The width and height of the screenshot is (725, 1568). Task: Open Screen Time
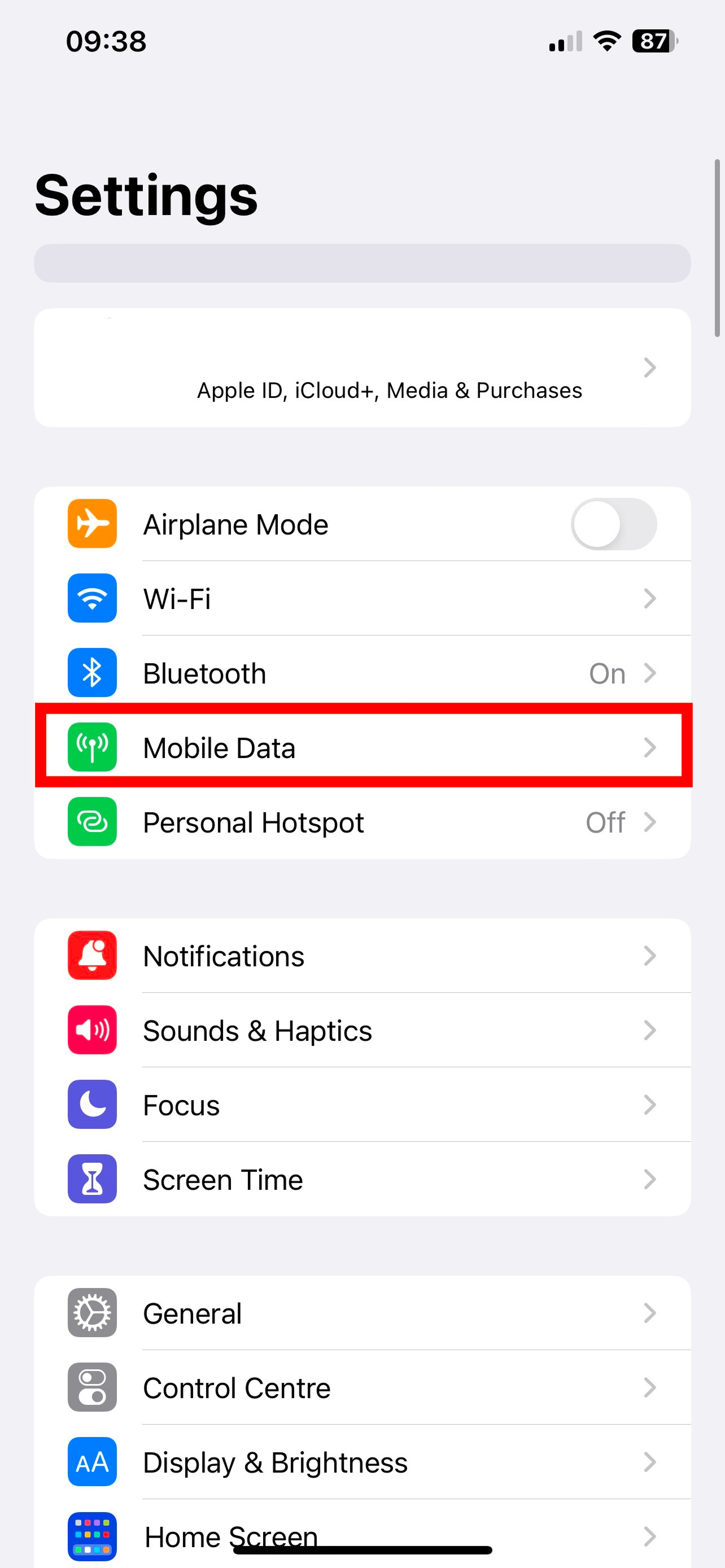coord(362,1180)
